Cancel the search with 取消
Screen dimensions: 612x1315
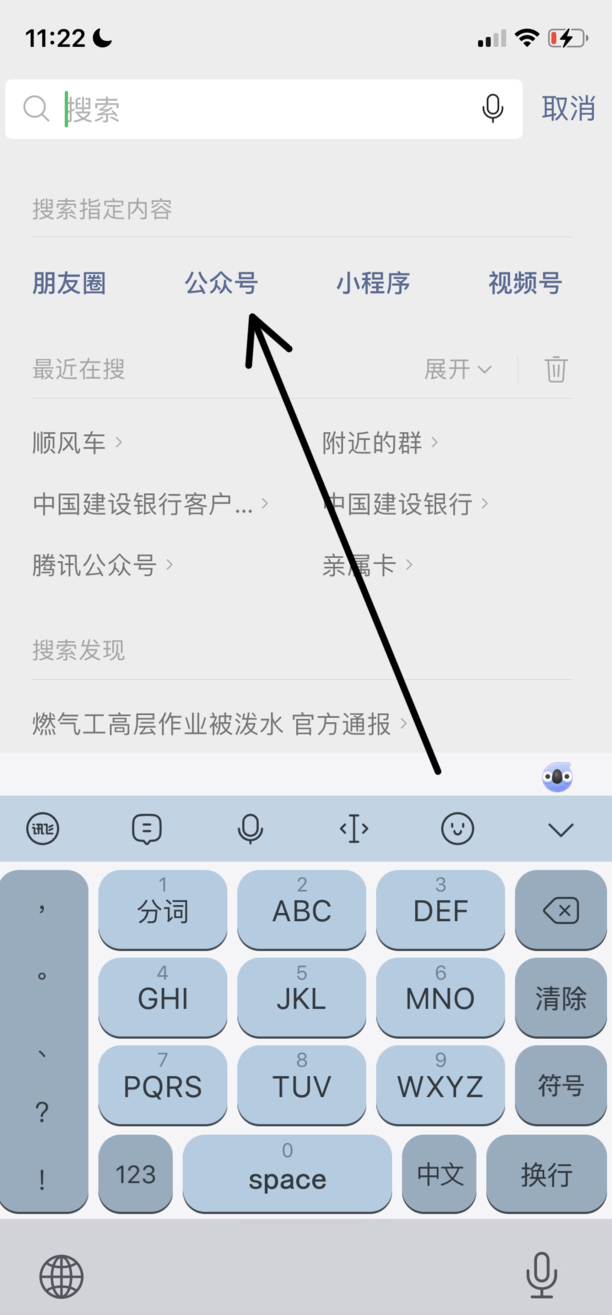(x=568, y=109)
